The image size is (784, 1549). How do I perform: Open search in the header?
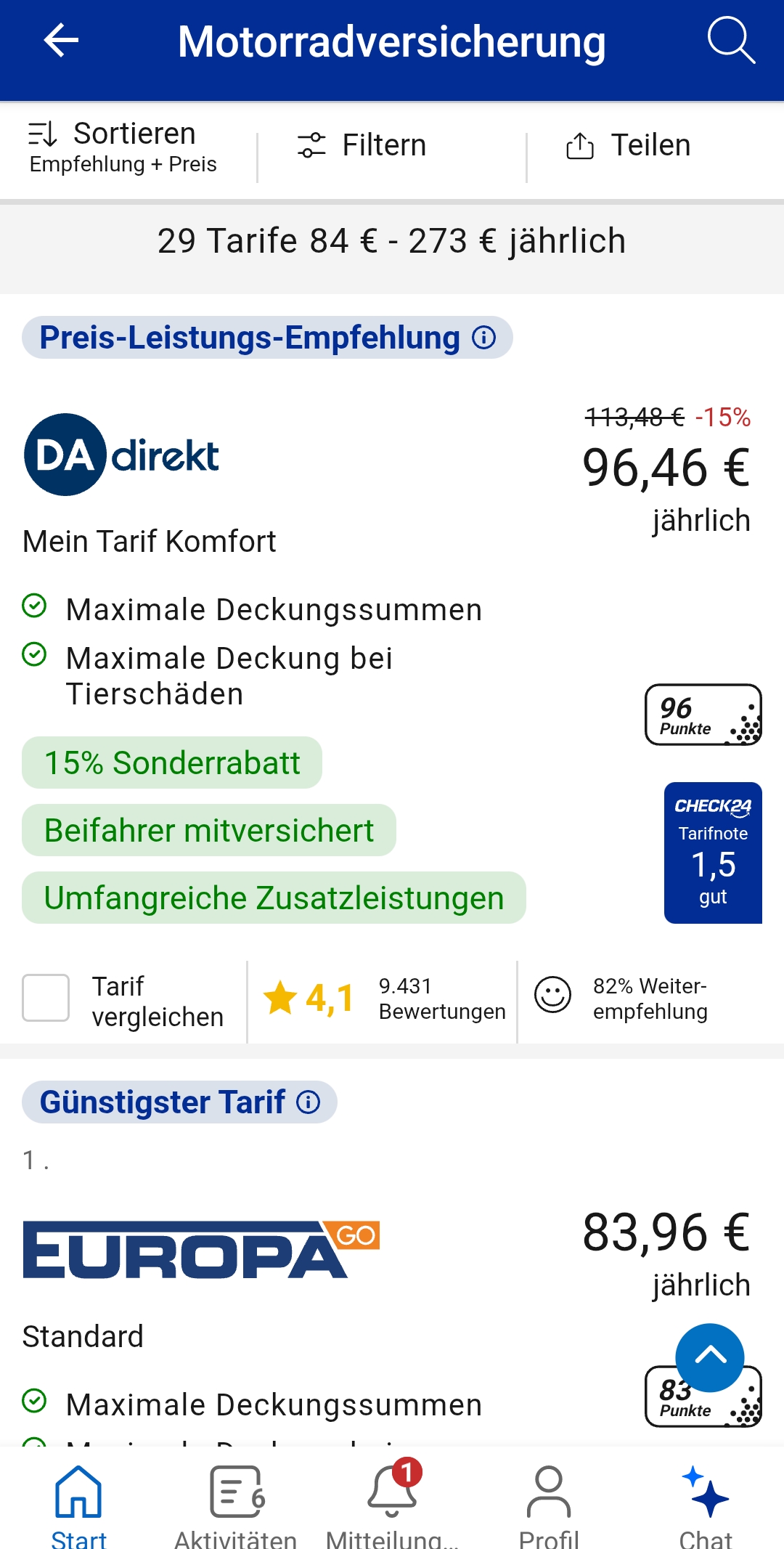[731, 41]
